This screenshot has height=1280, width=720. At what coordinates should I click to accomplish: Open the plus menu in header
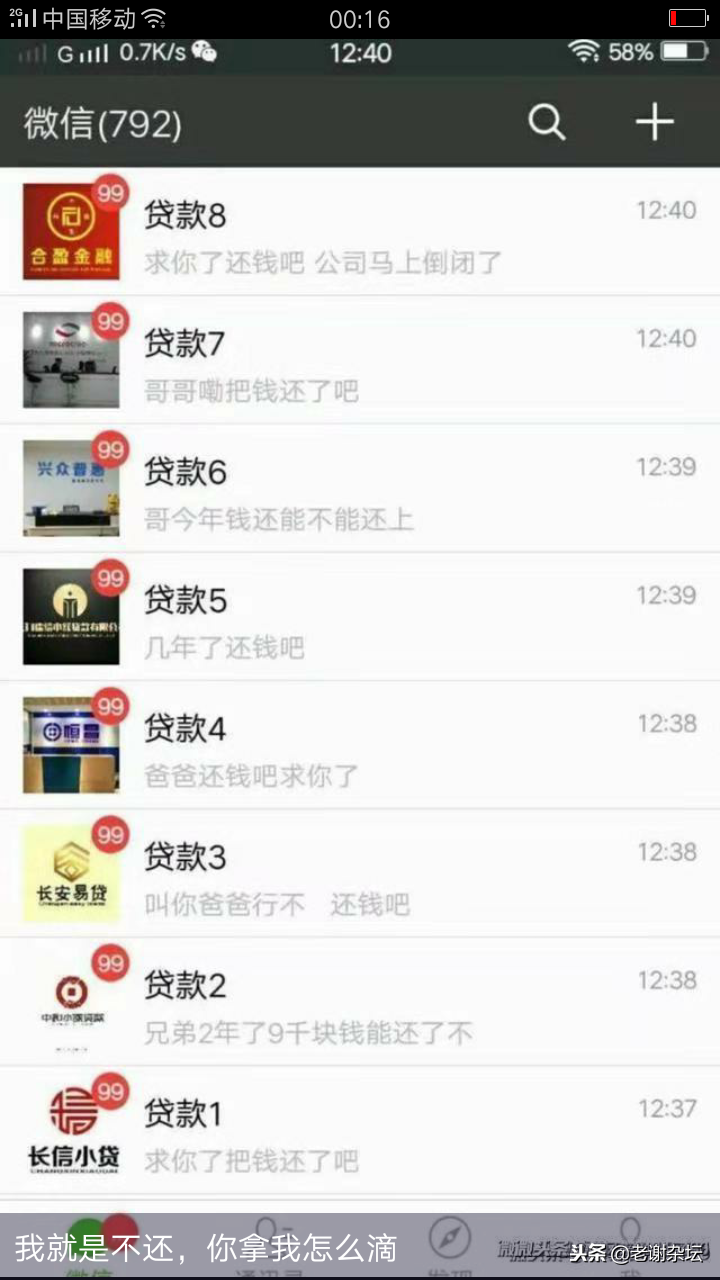point(655,123)
